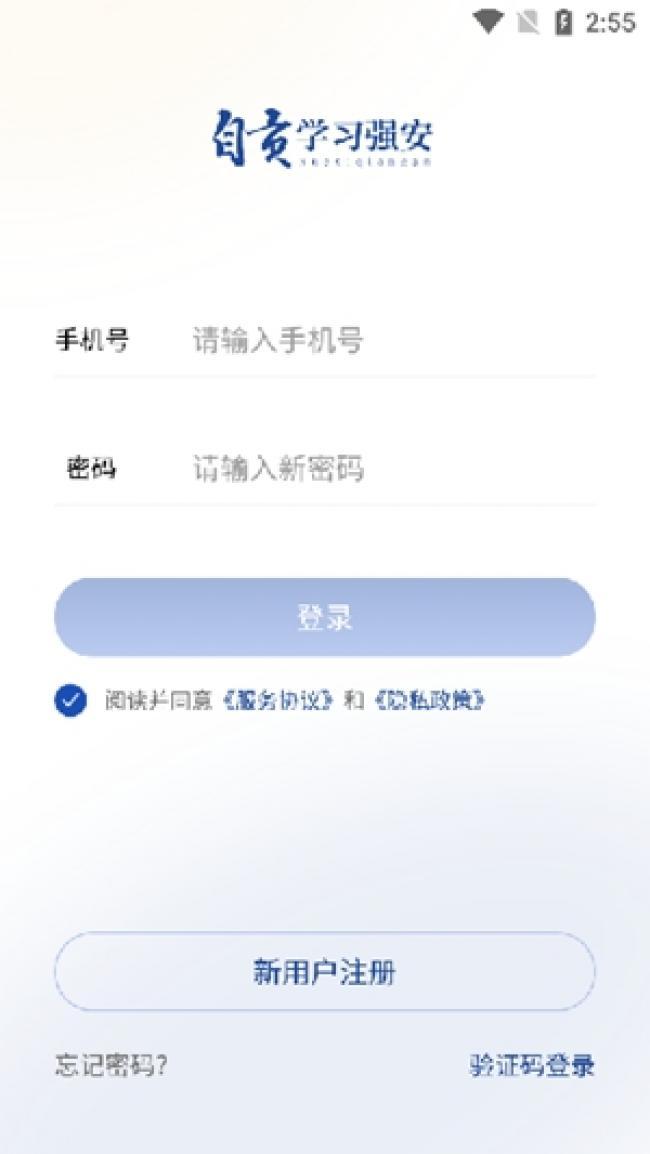Tap 新用户注册 to register a new account

[x=325, y=971]
